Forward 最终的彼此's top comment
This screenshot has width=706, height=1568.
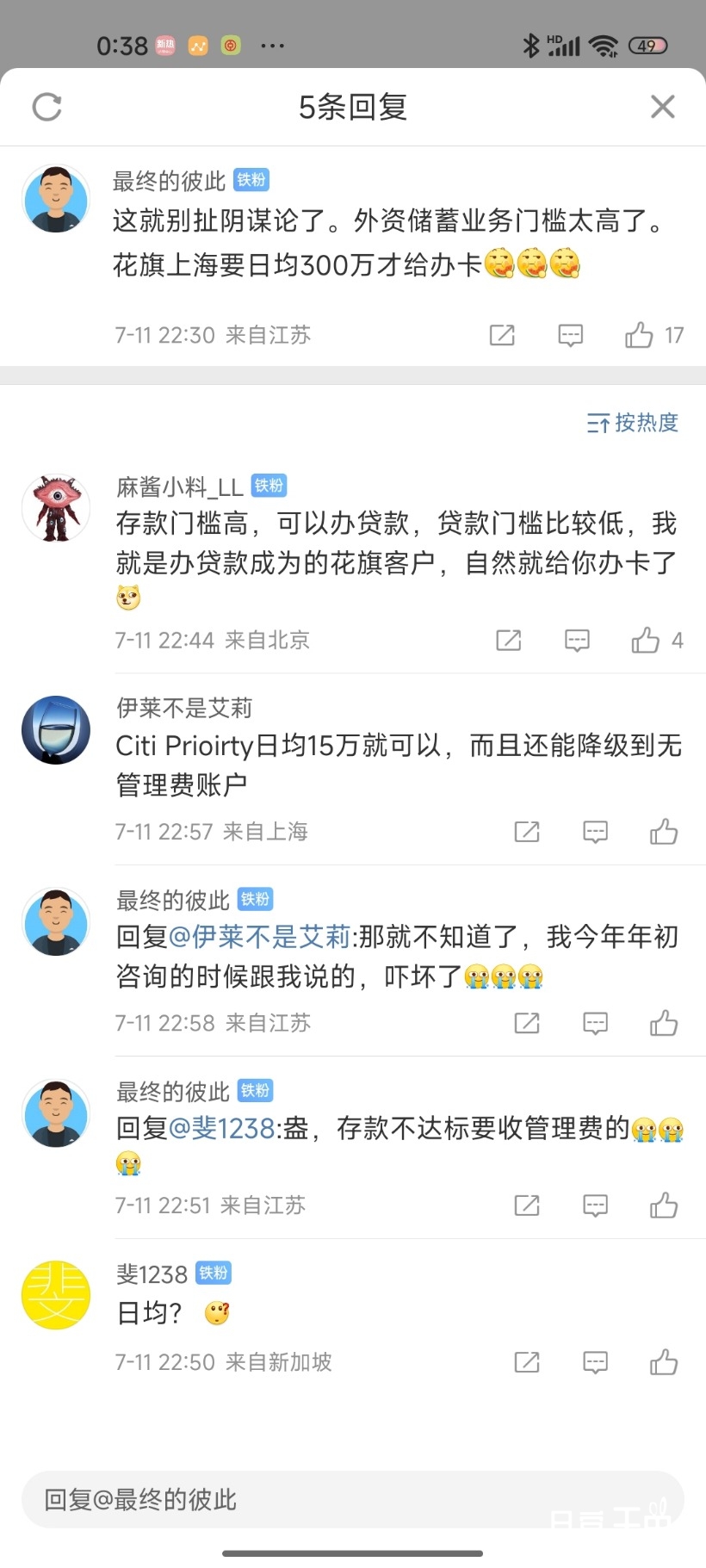pos(501,335)
